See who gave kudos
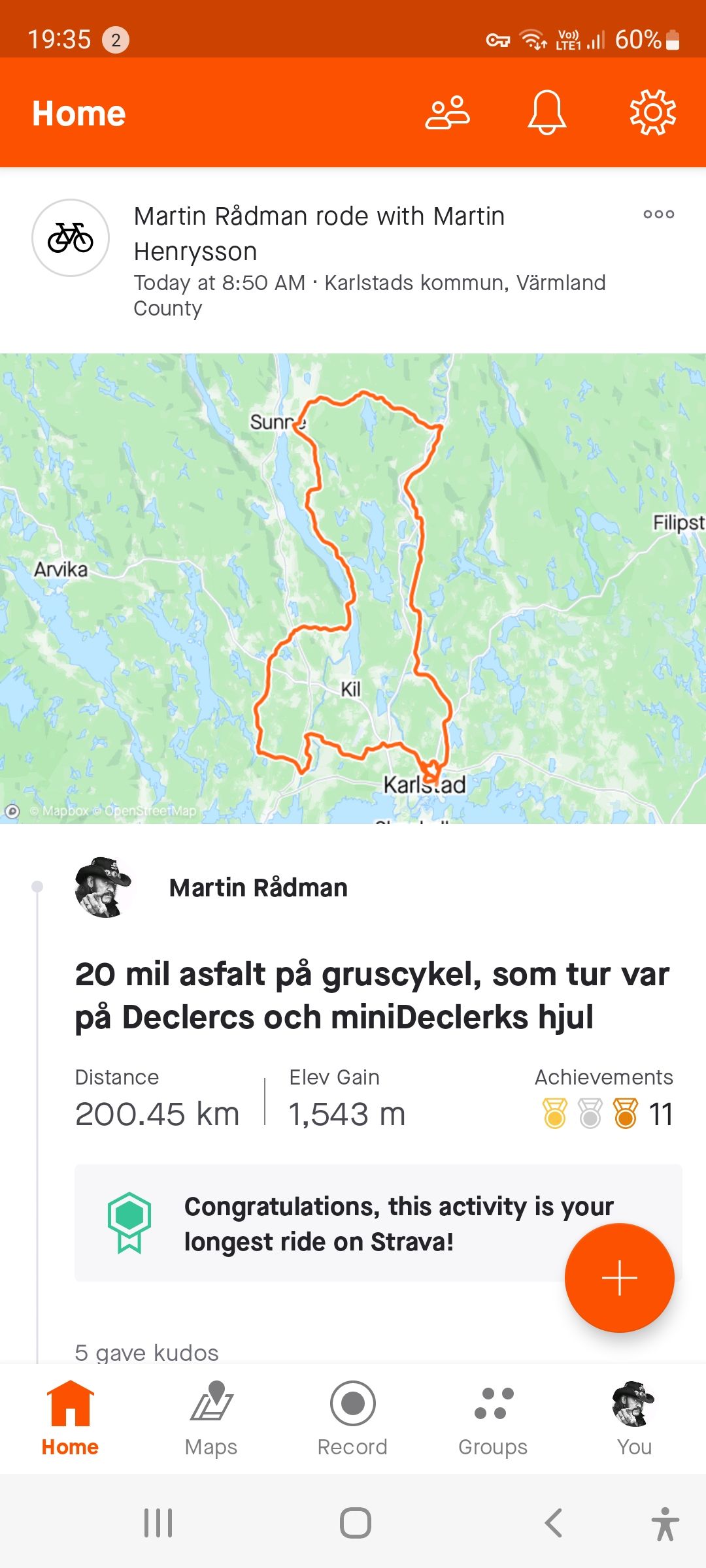This screenshot has width=706, height=1568. (146, 1352)
